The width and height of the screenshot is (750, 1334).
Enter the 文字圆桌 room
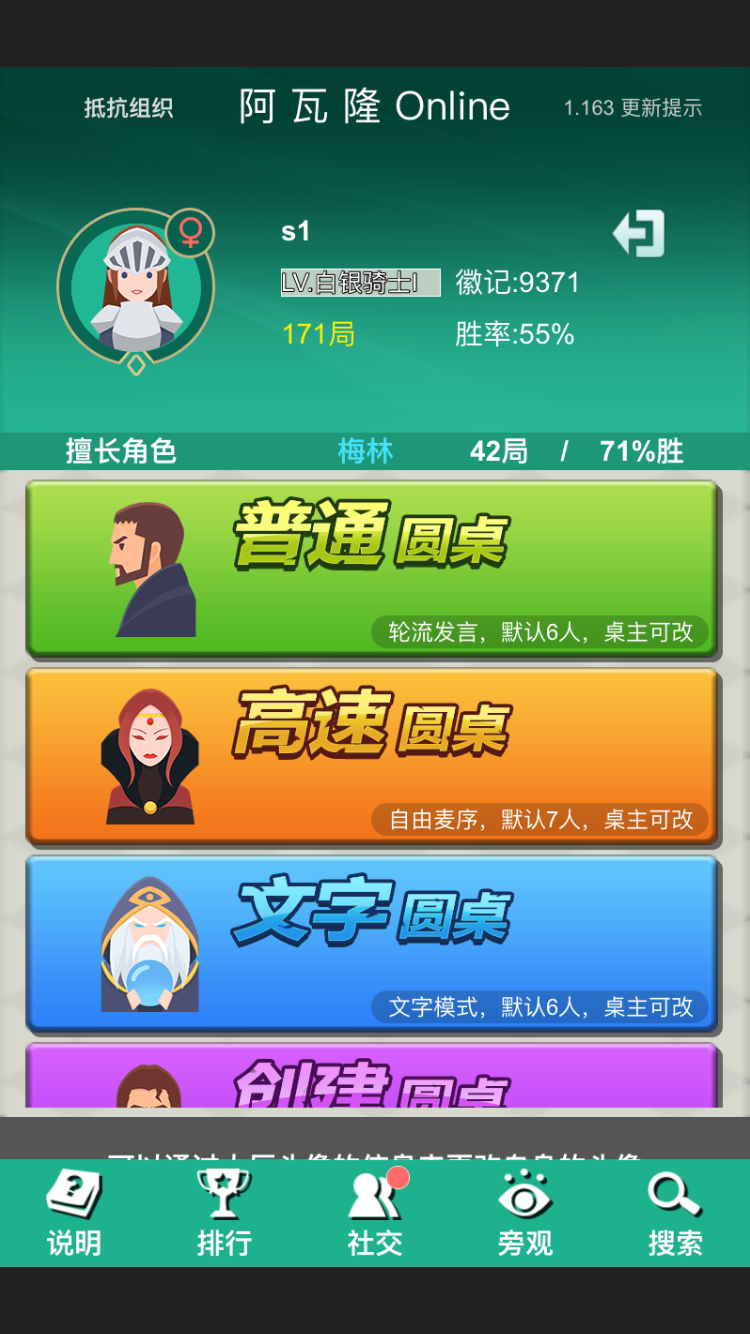click(x=372, y=942)
